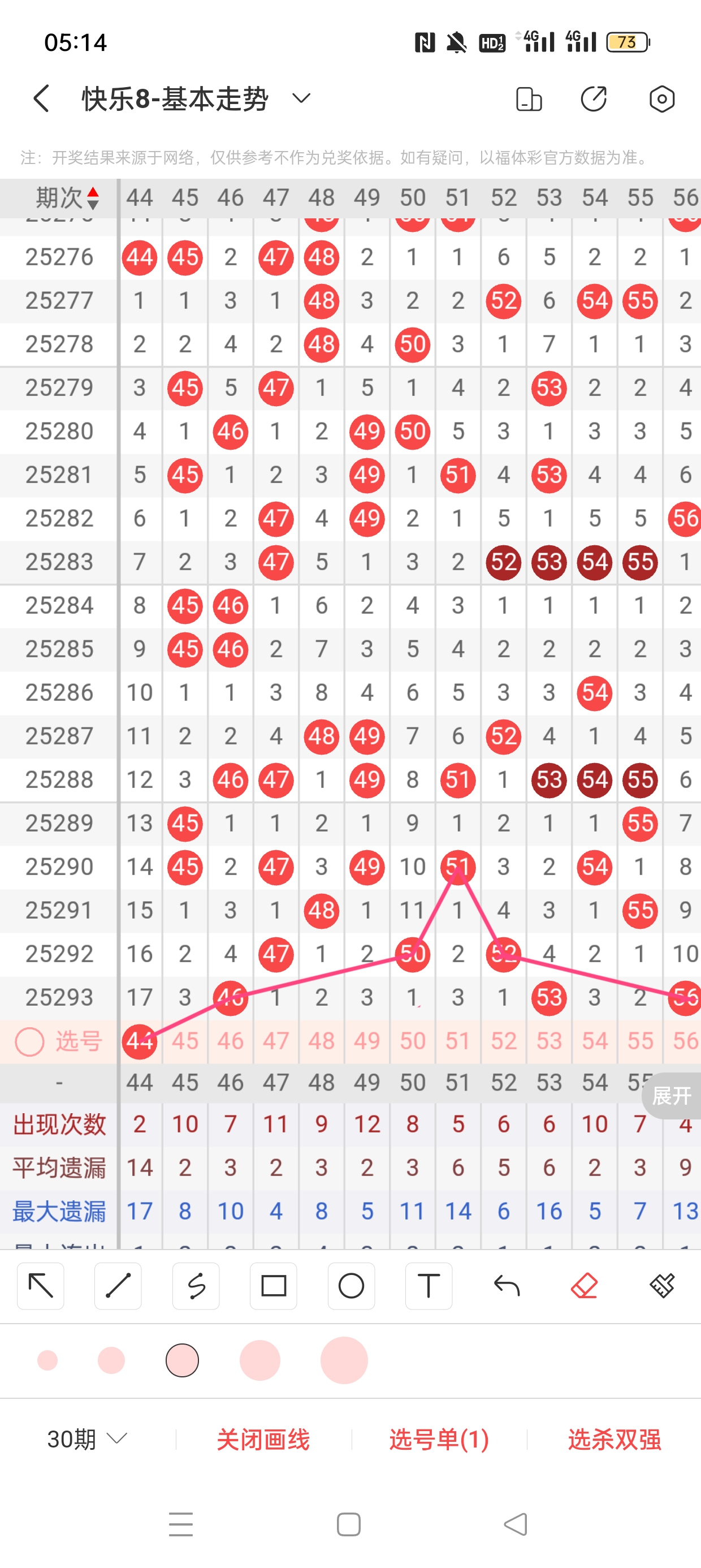
Task: Select the straight line drawing tool
Action: pos(118,1286)
